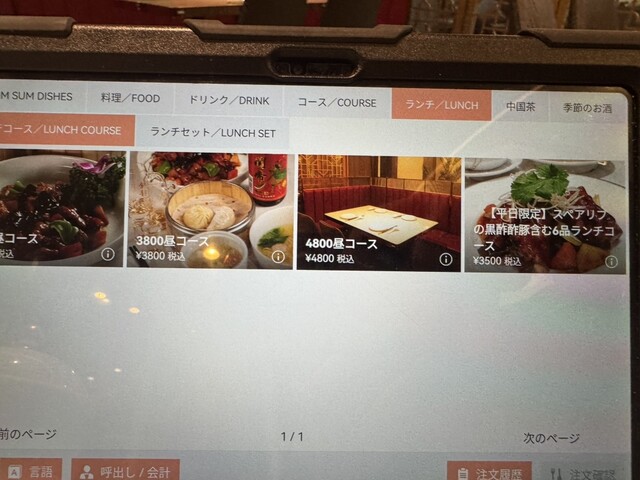This screenshot has width=640, height=480.
Task: Switch to the 季節のお酒 tab
Action: 590,107
